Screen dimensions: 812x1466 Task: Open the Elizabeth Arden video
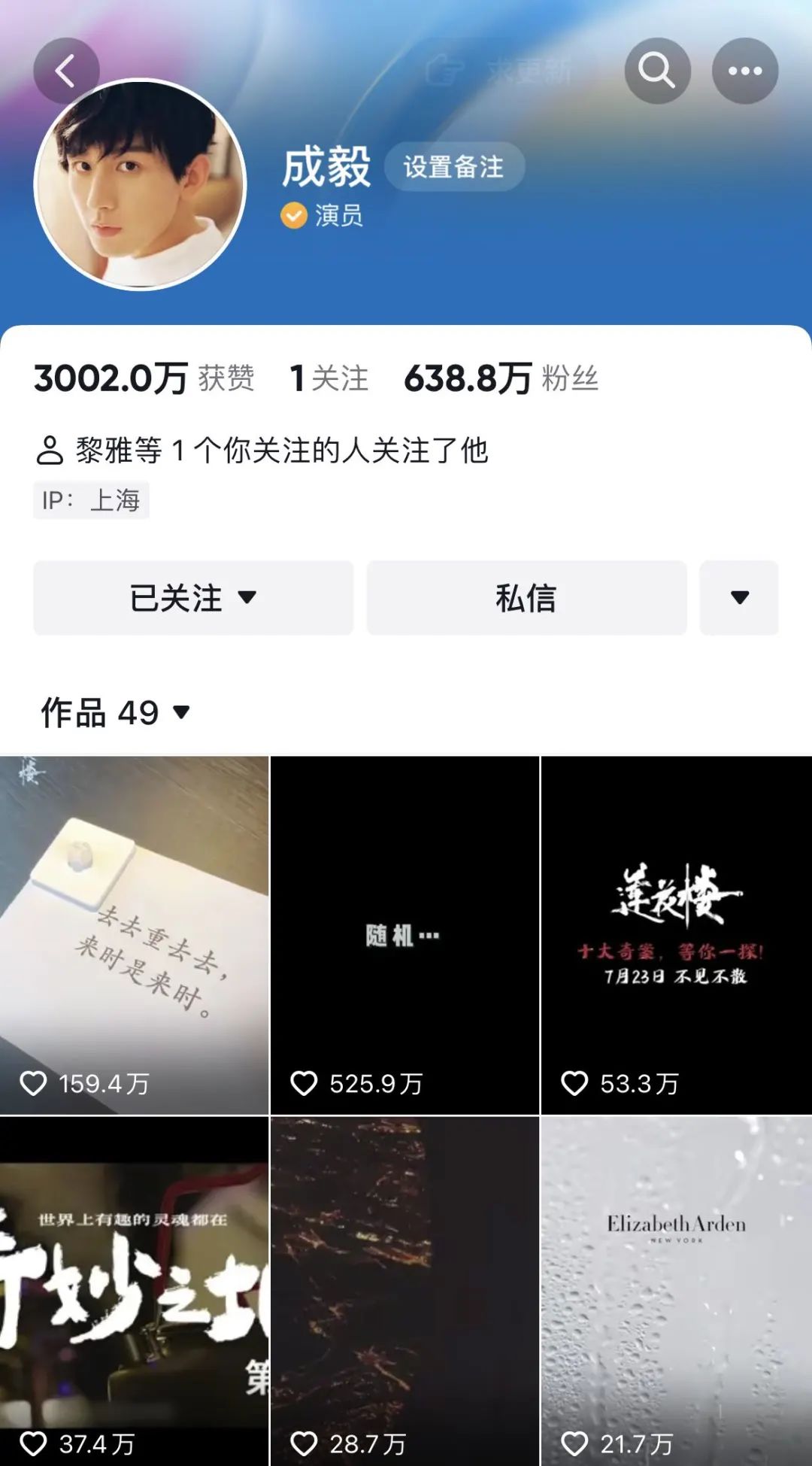point(676,1290)
